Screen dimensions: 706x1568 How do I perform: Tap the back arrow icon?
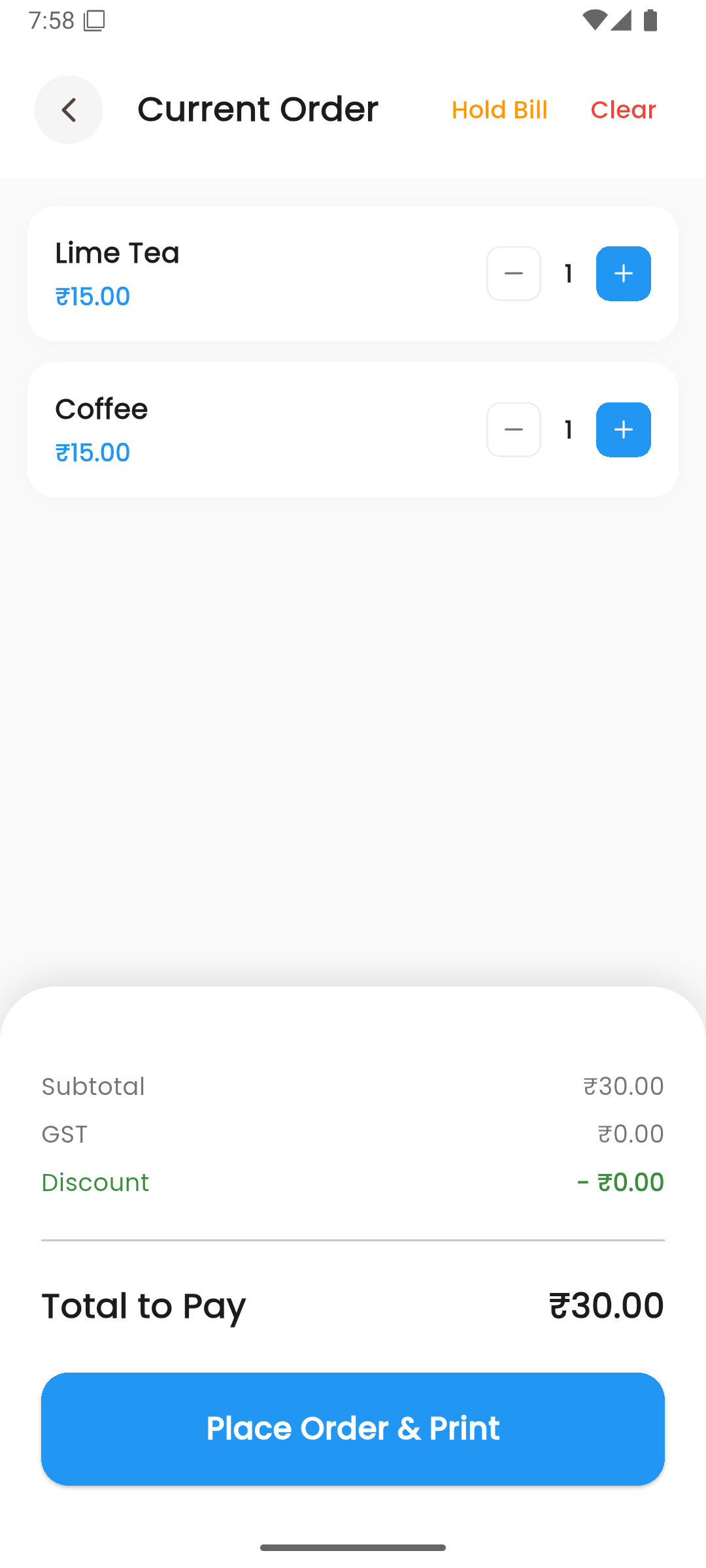68,110
